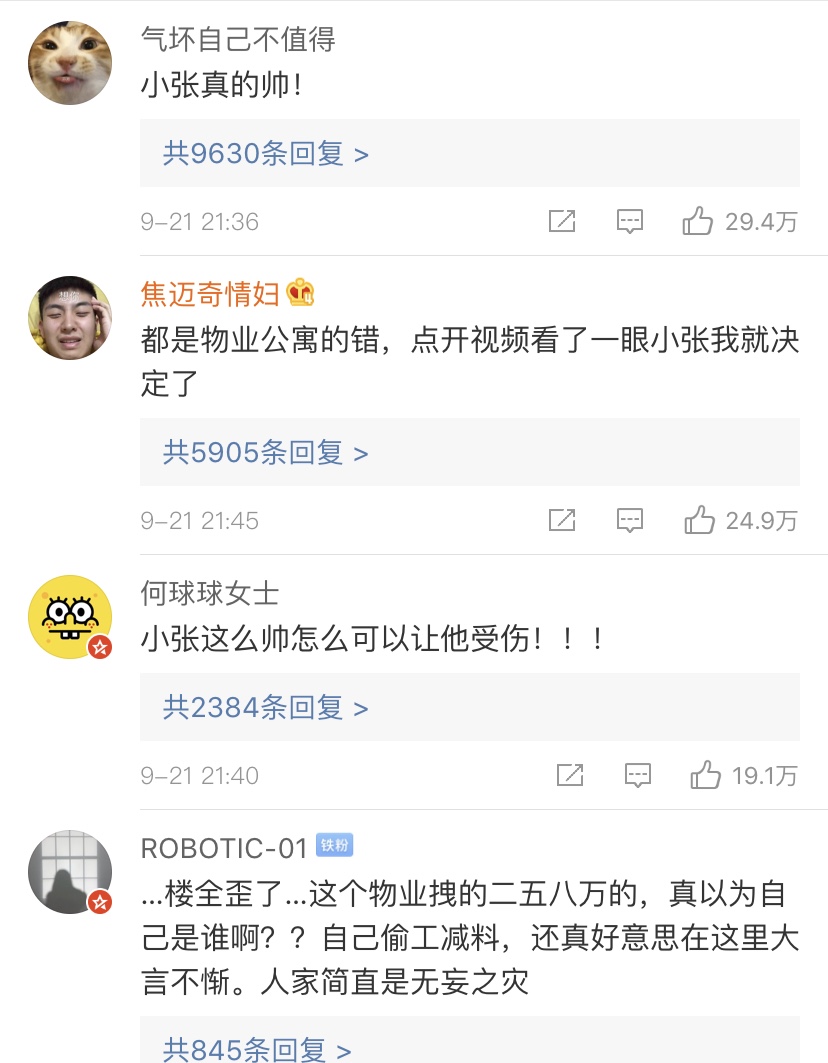Repost 焦迈奇情妇's comment

click(x=561, y=520)
